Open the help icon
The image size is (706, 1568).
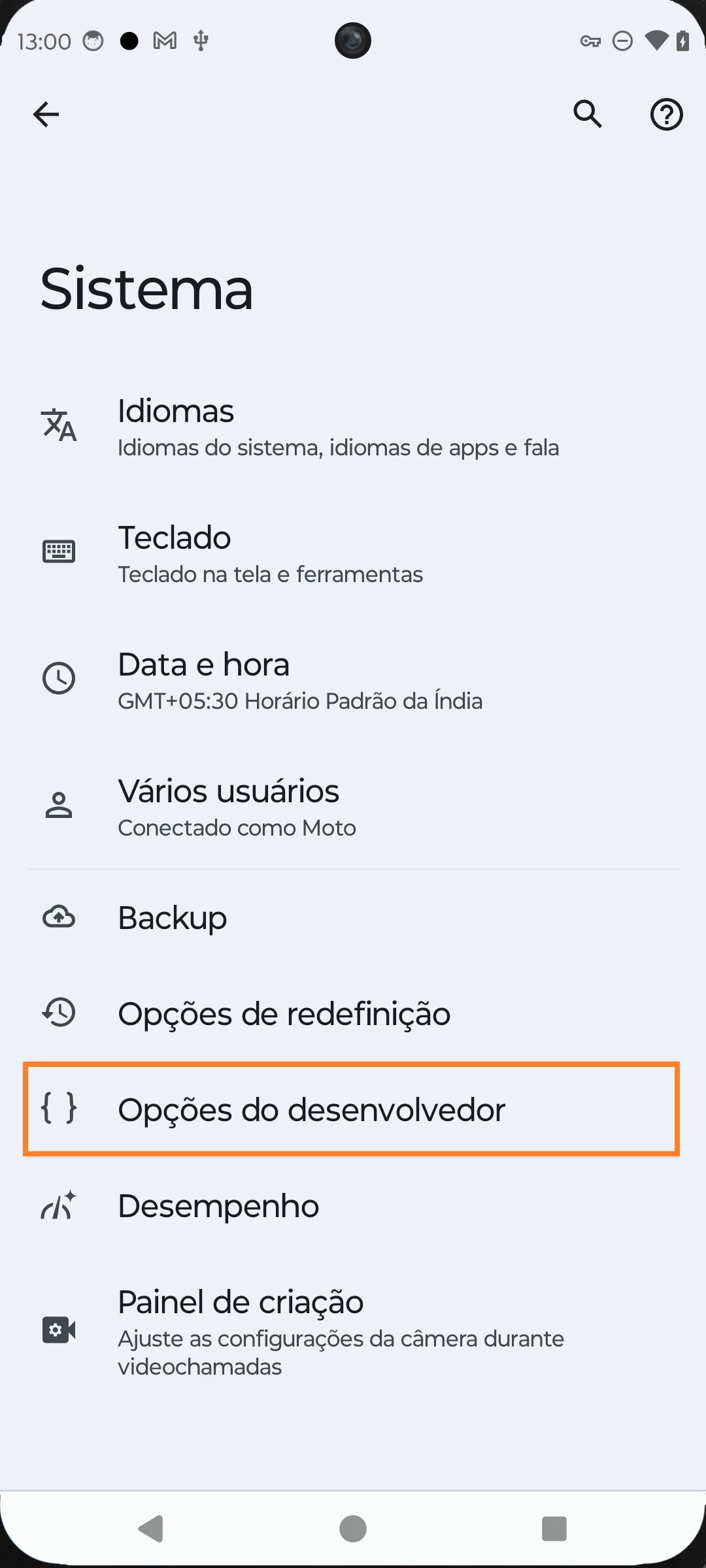666,114
